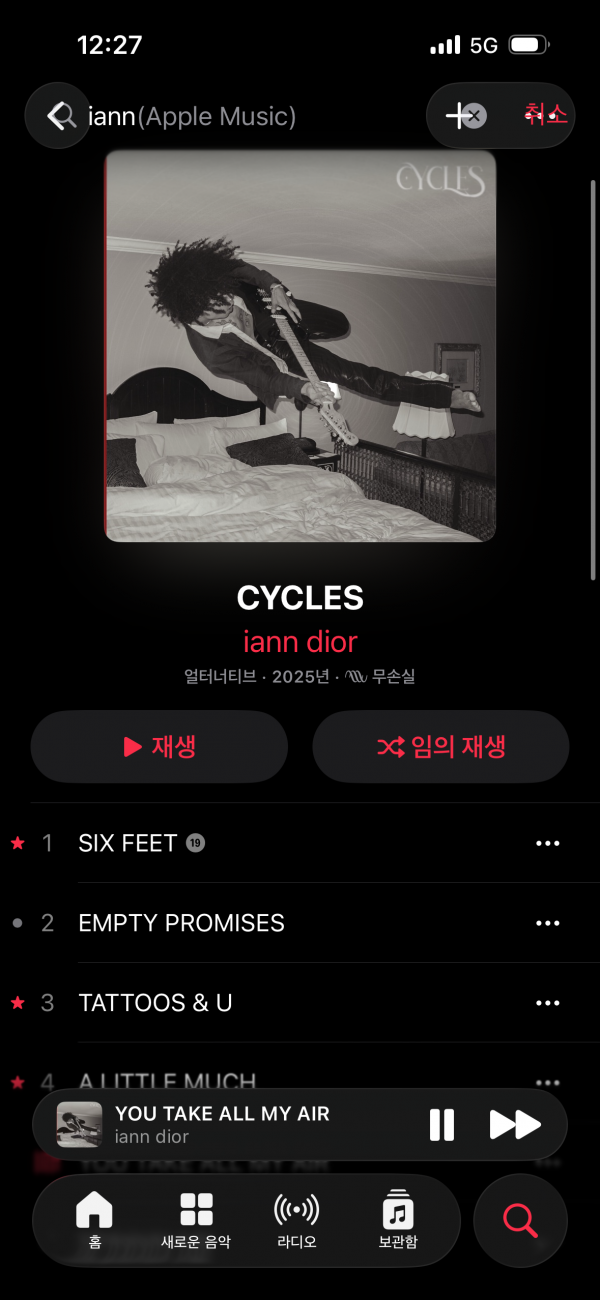The image size is (600, 1300).
Task: Open more options for TATTOOS & U
Action: click(547, 1003)
